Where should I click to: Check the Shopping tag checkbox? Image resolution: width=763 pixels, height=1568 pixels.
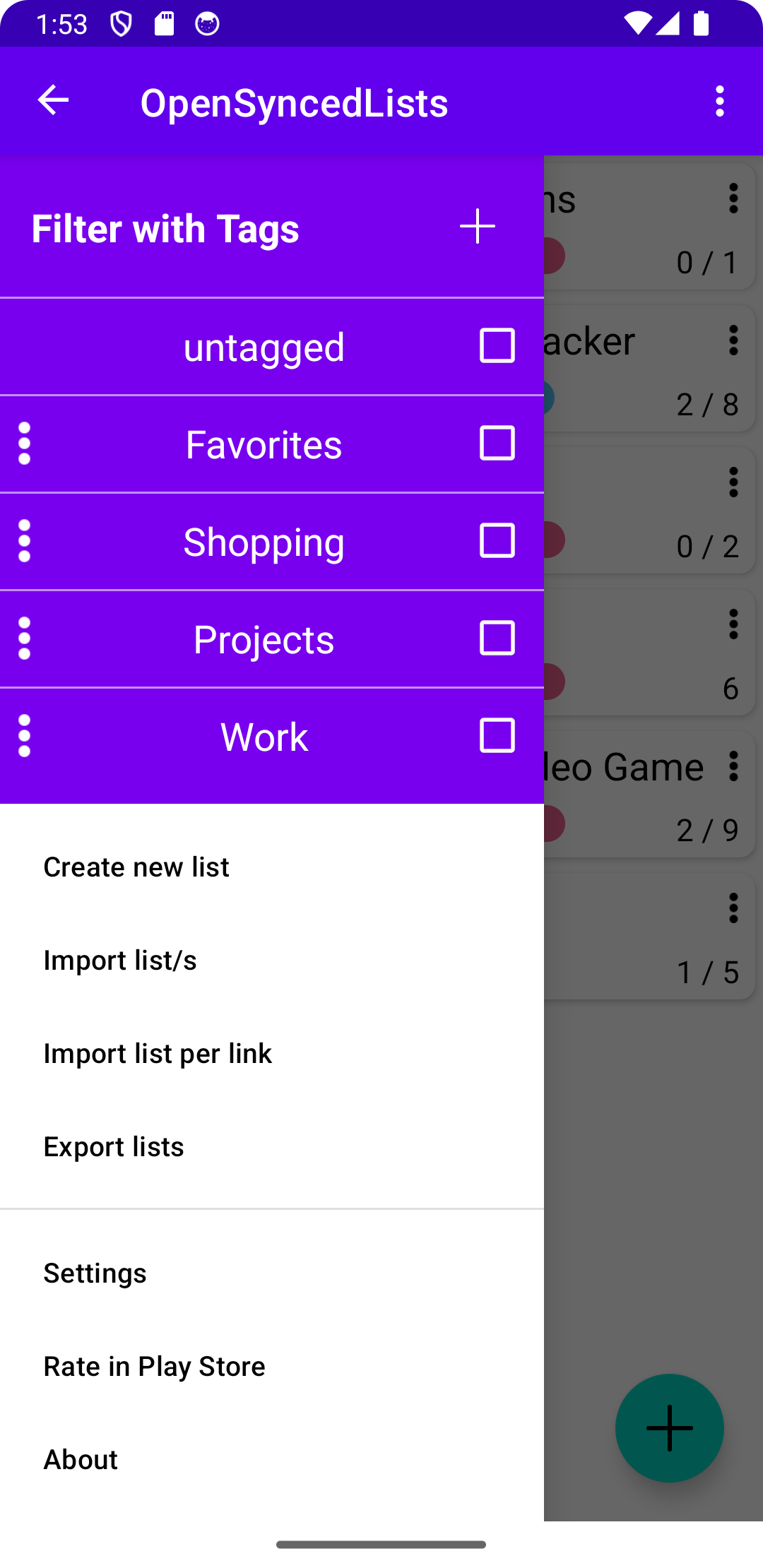(497, 541)
